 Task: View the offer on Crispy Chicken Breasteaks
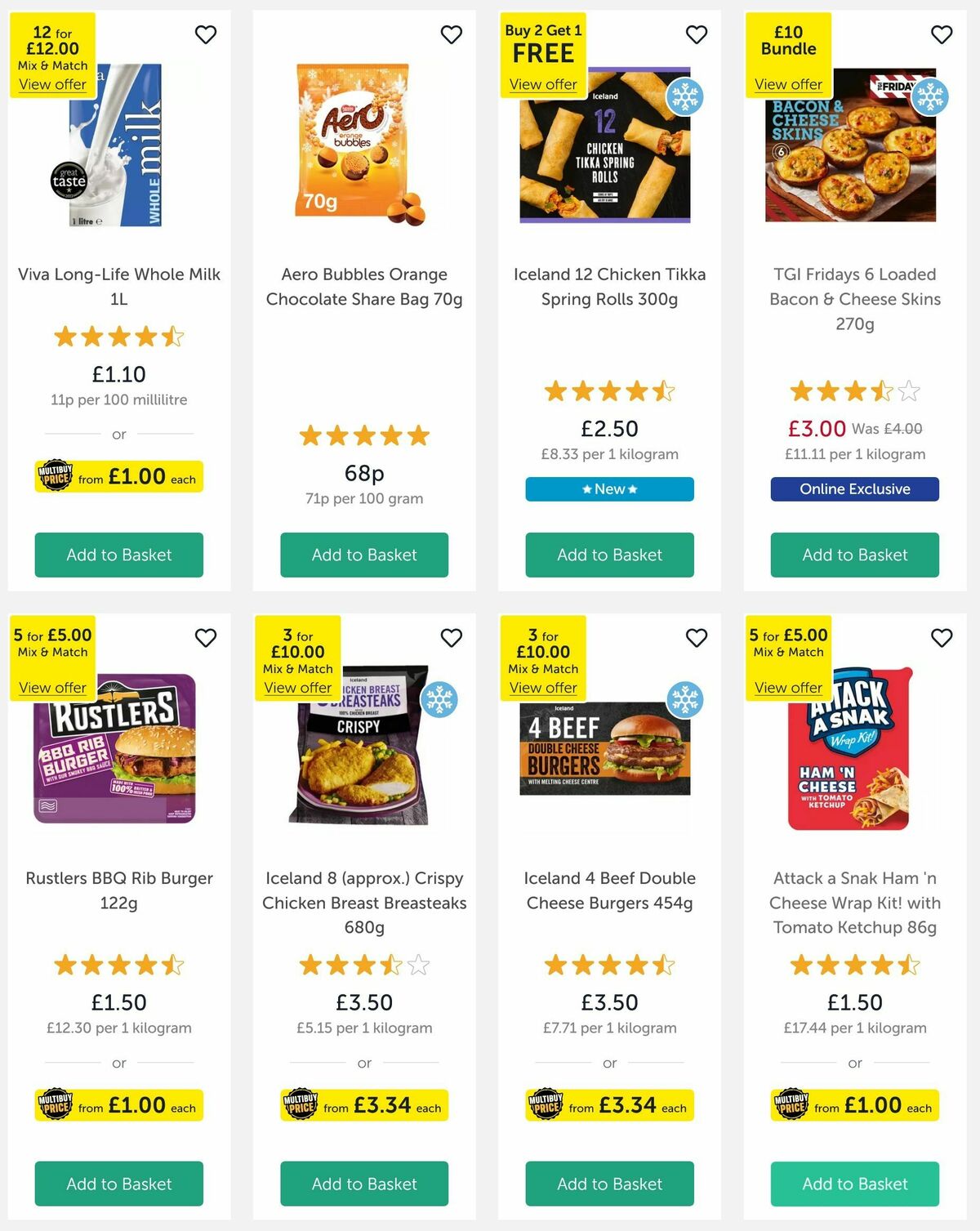click(x=297, y=688)
